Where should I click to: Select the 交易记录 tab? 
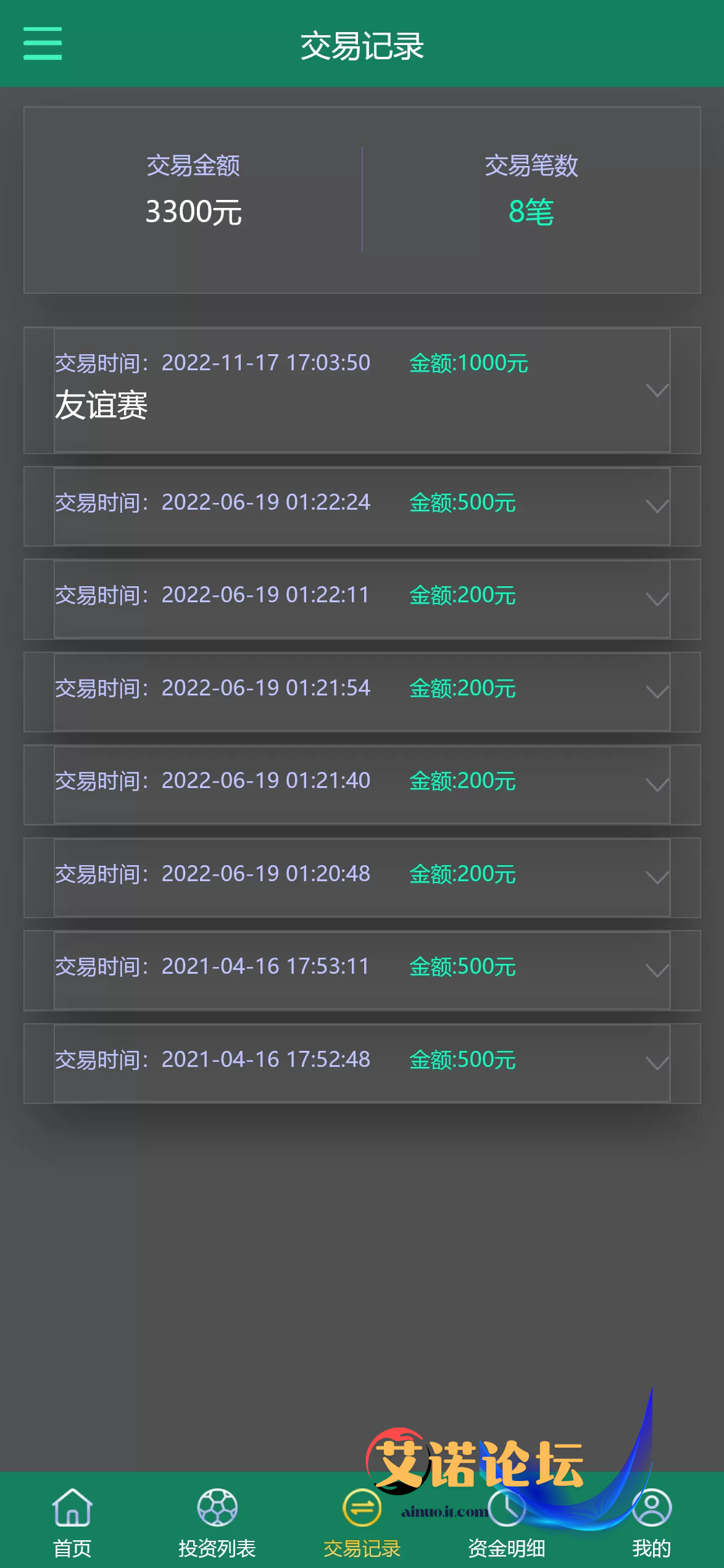[362, 1522]
